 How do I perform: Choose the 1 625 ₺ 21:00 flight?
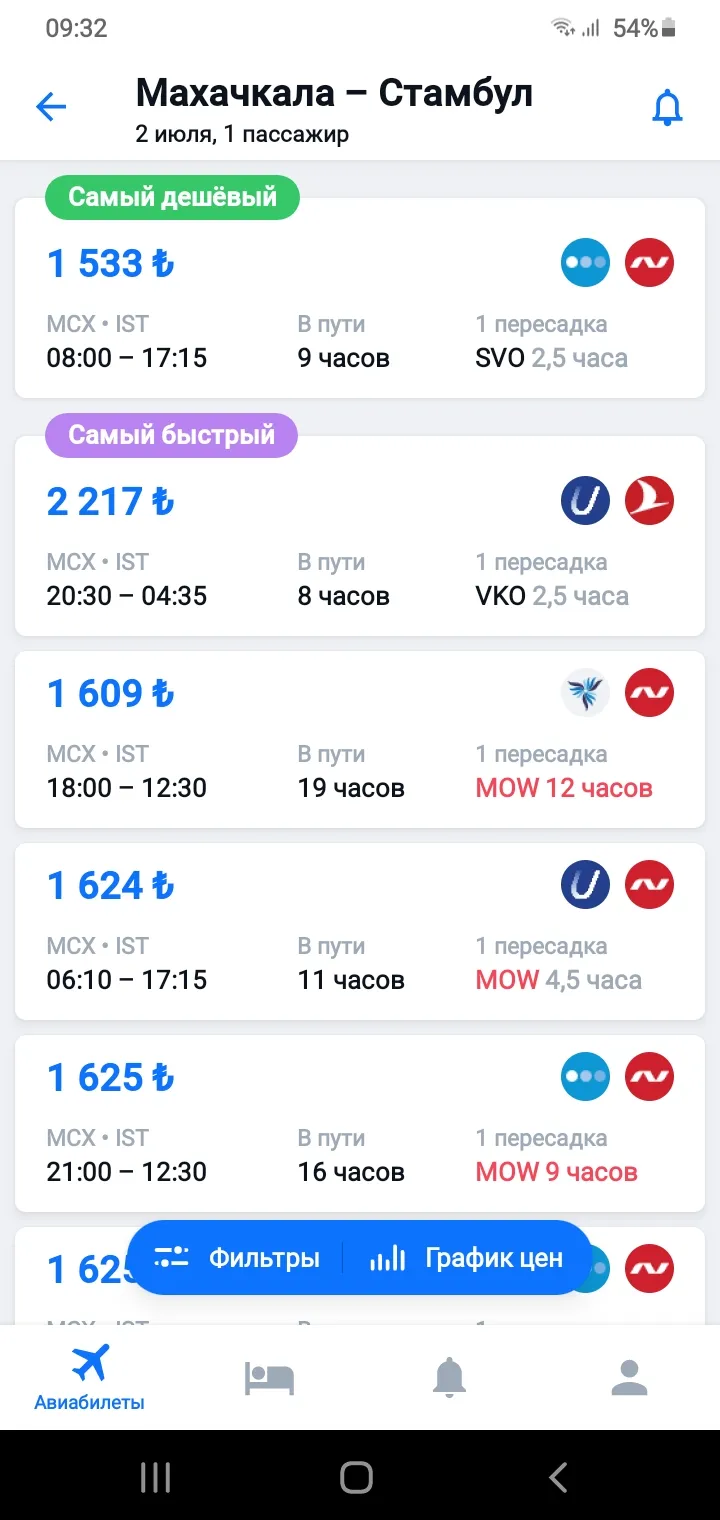coord(360,1123)
